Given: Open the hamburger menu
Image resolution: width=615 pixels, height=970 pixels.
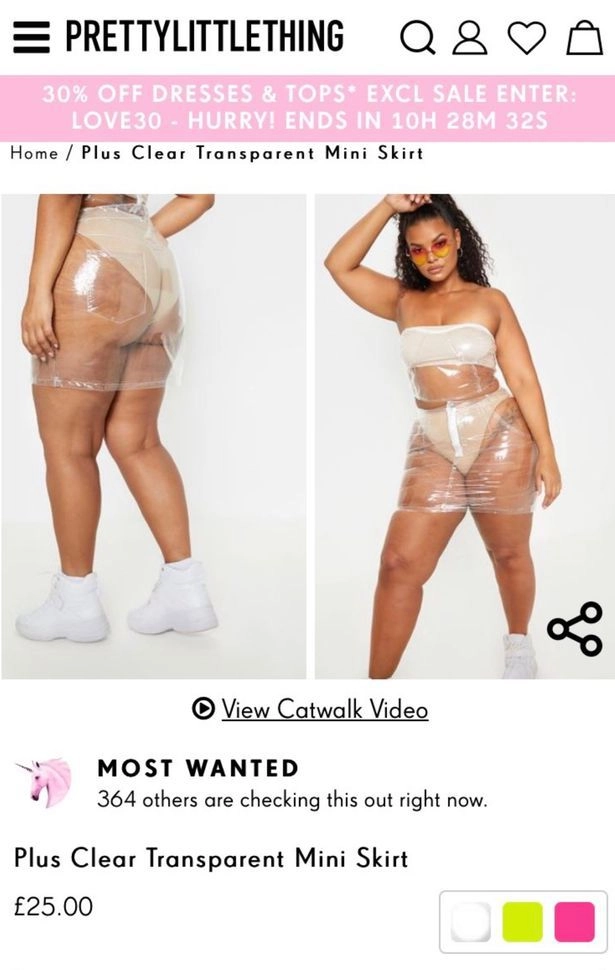Looking at the screenshot, I should click(32, 37).
